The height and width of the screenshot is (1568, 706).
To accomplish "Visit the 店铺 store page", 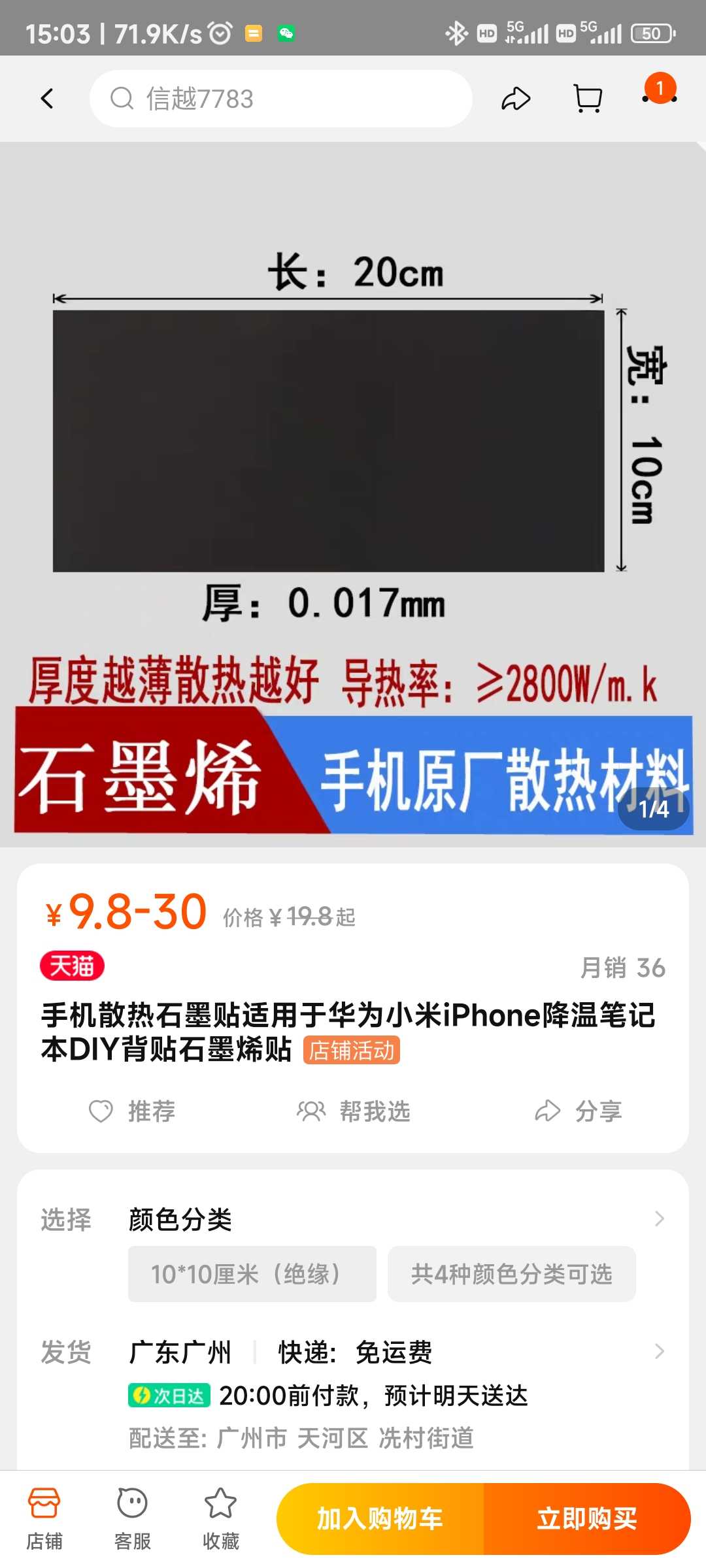I will [x=44, y=1518].
